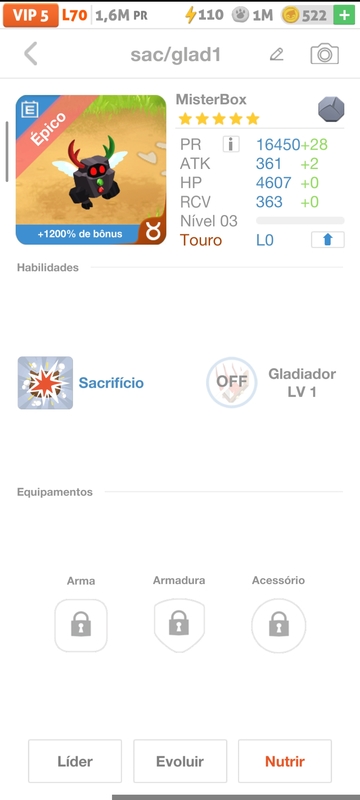This screenshot has width=360, height=800.
Task: Toggle the Gladiador skill currently OFF
Action: [x=232, y=382]
